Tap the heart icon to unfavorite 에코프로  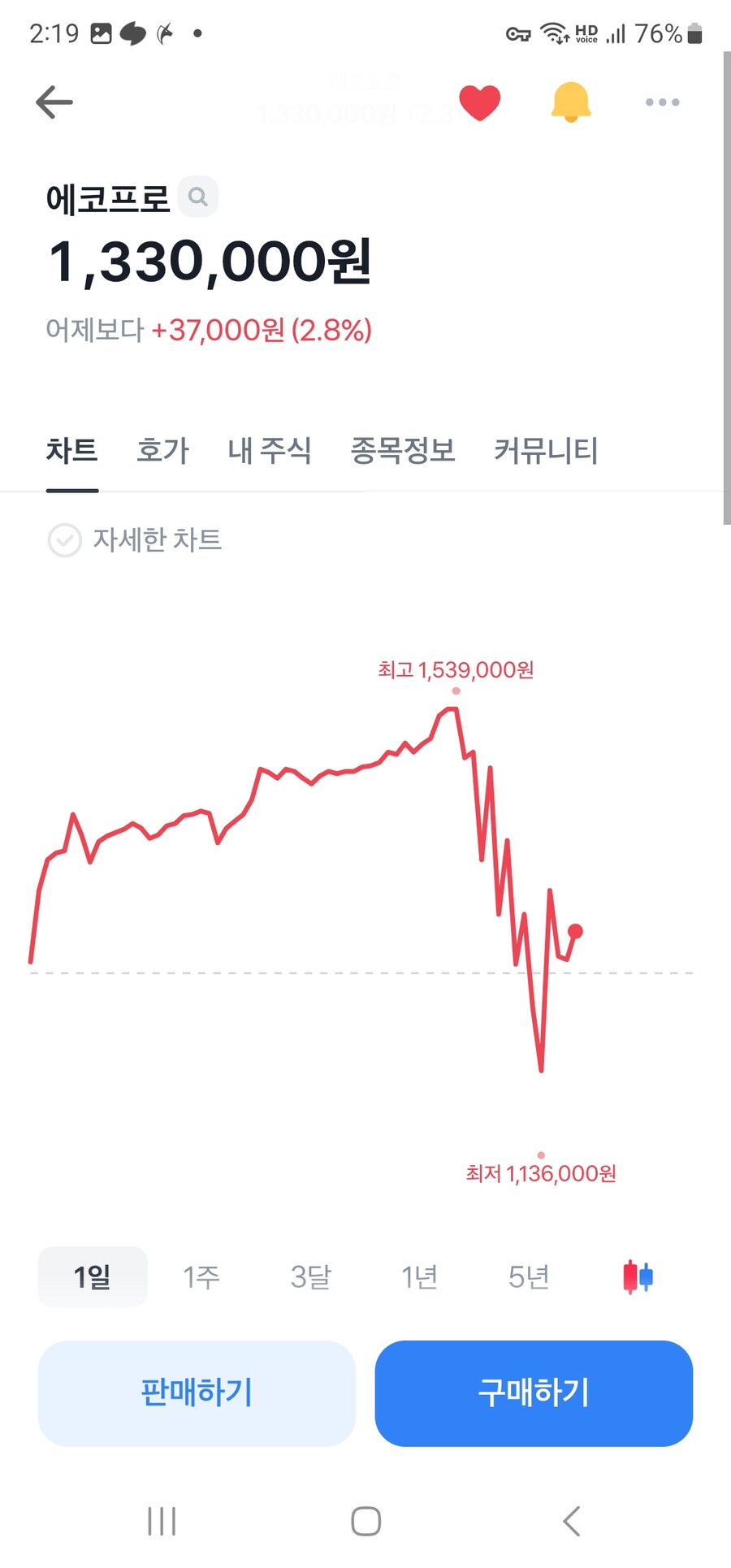click(x=480, y=102)
